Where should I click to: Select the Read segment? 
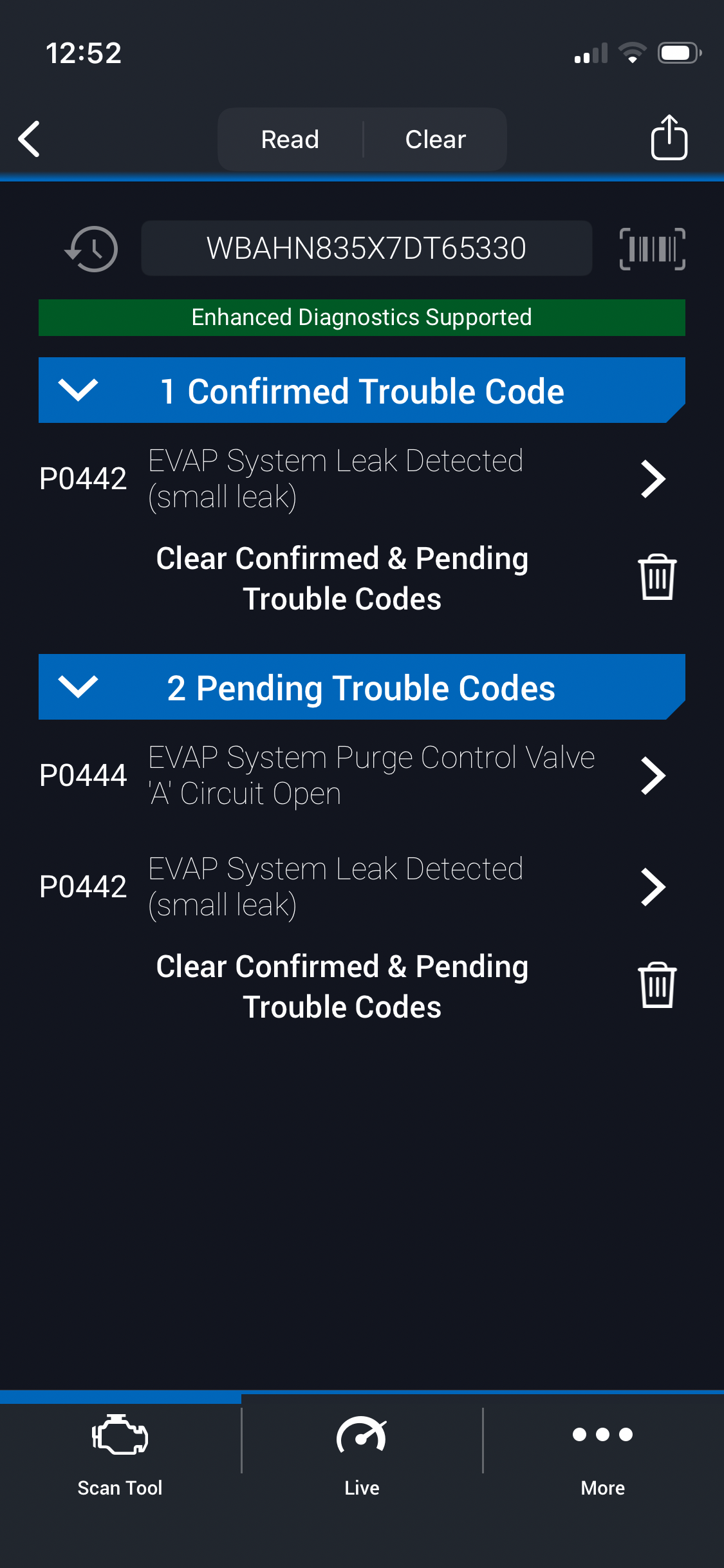(290, 139)
